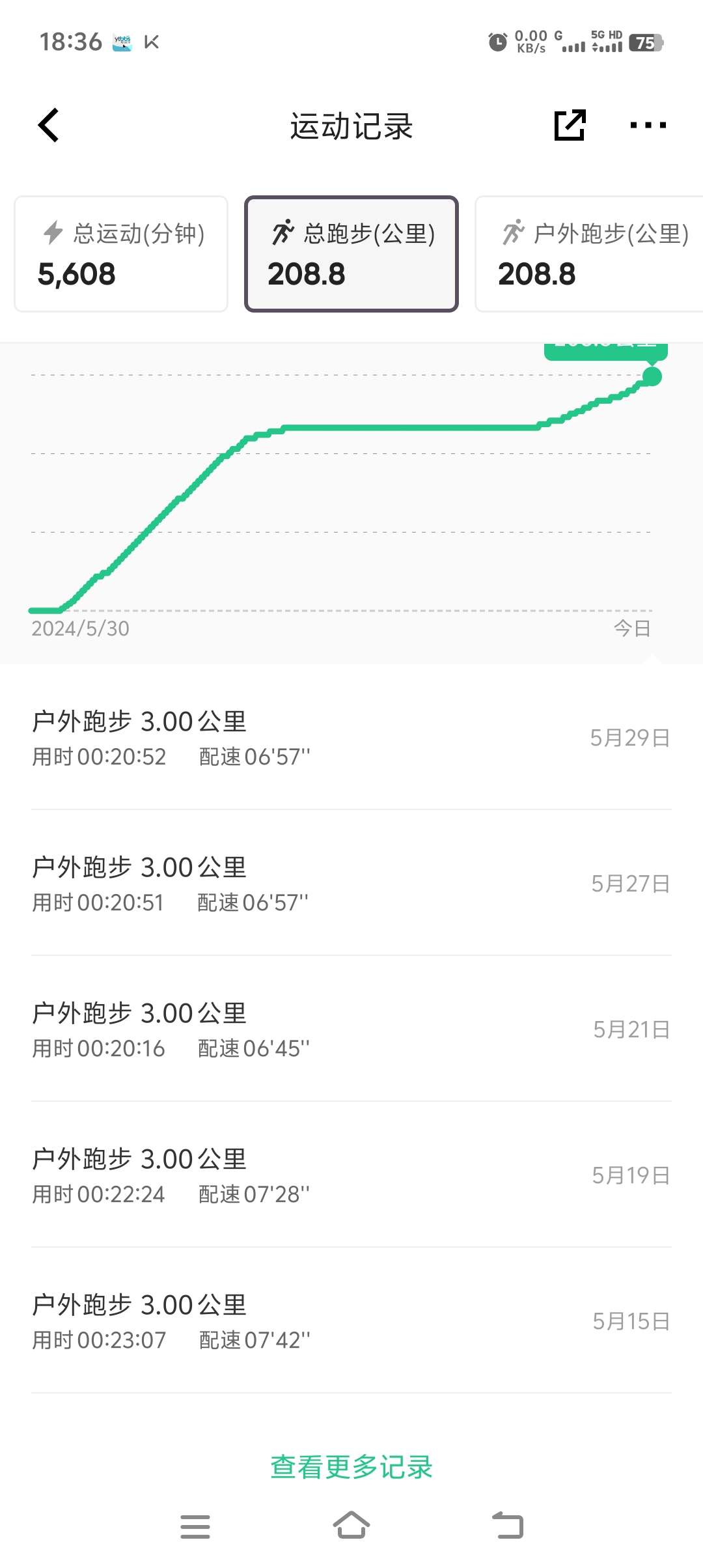Switch to the 户外跑步(公里) card
This screenshot has height=1568, width=703.
[589, 254]
